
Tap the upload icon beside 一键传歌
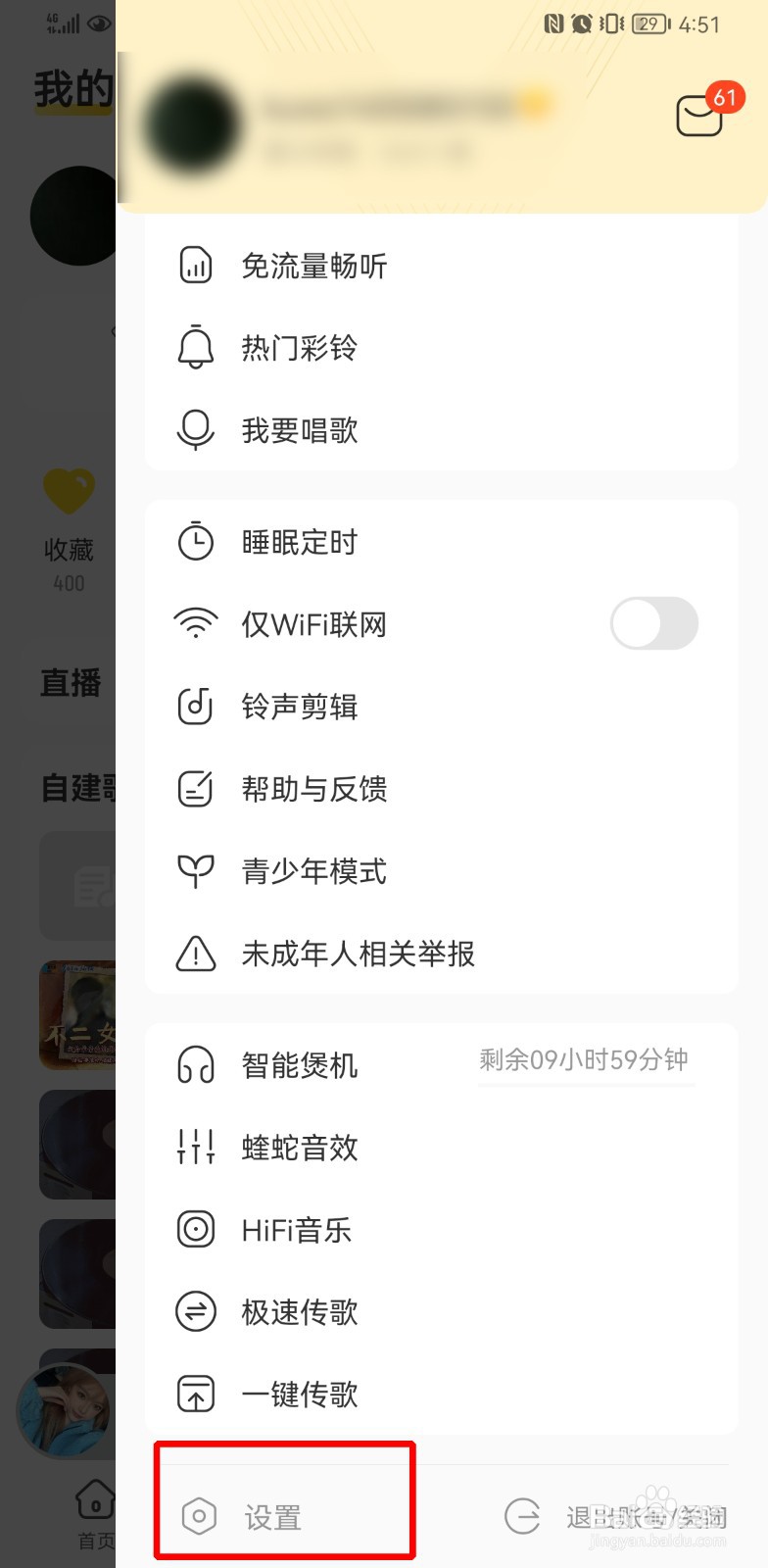pyautogui.click(x=195, y=1395)
